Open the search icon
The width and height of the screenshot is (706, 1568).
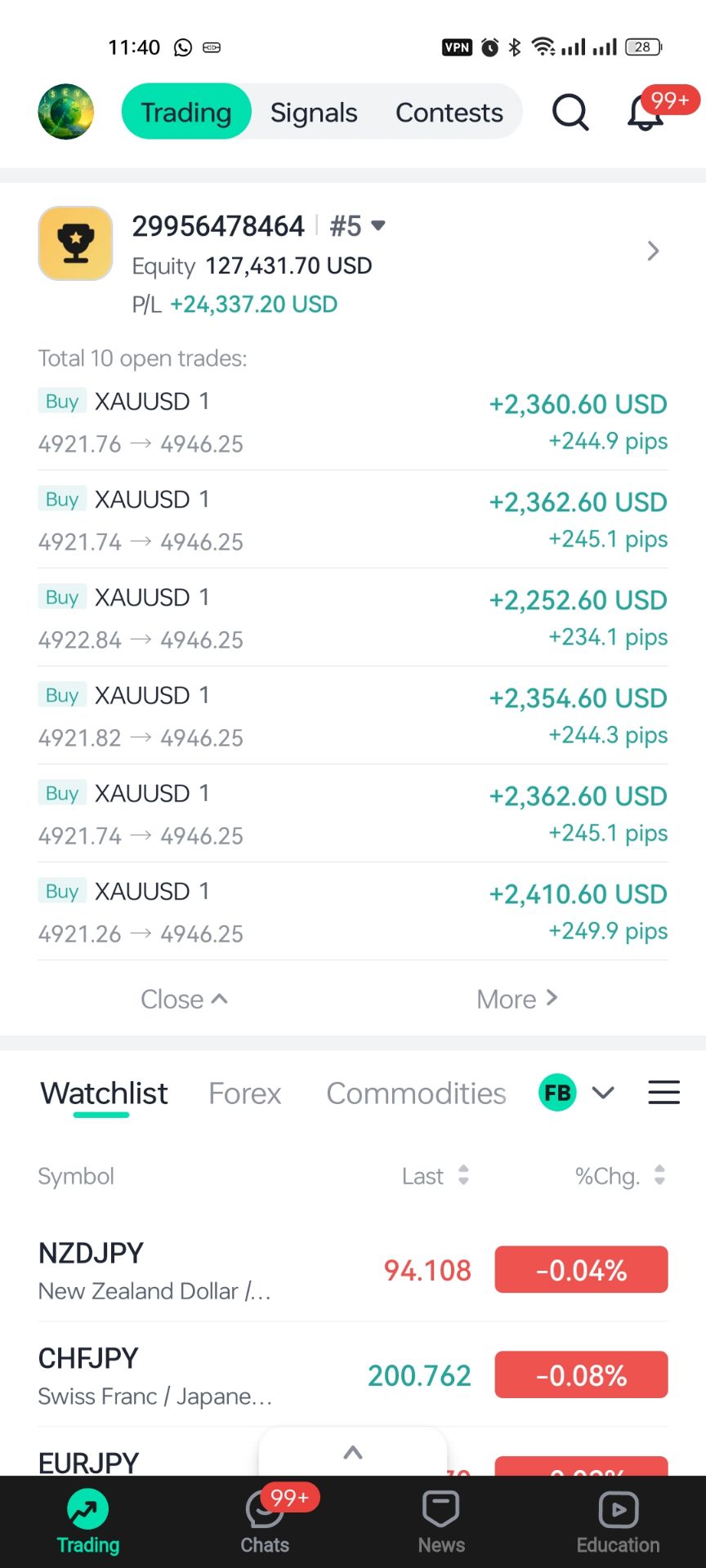[570, 112]
